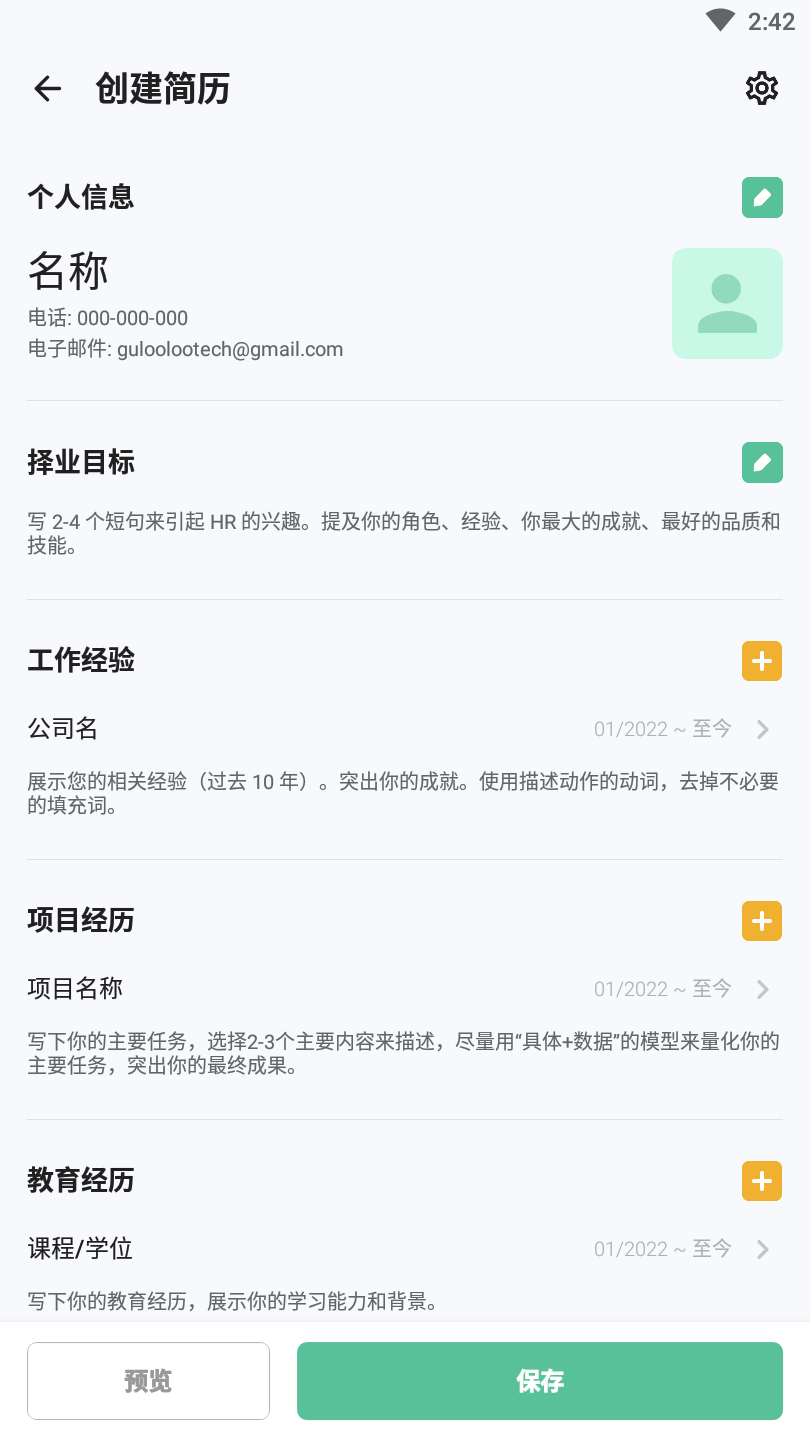Edit personal info with the pencil icon
Screen dimensions: 810x1440
click(x=762, y=197)
